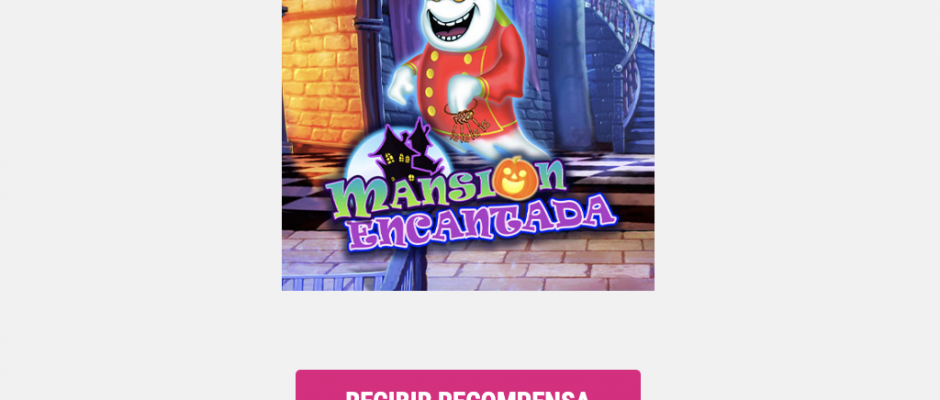Tap the Recibir Recompensa button
940x400 pixels.
[468, 388]
